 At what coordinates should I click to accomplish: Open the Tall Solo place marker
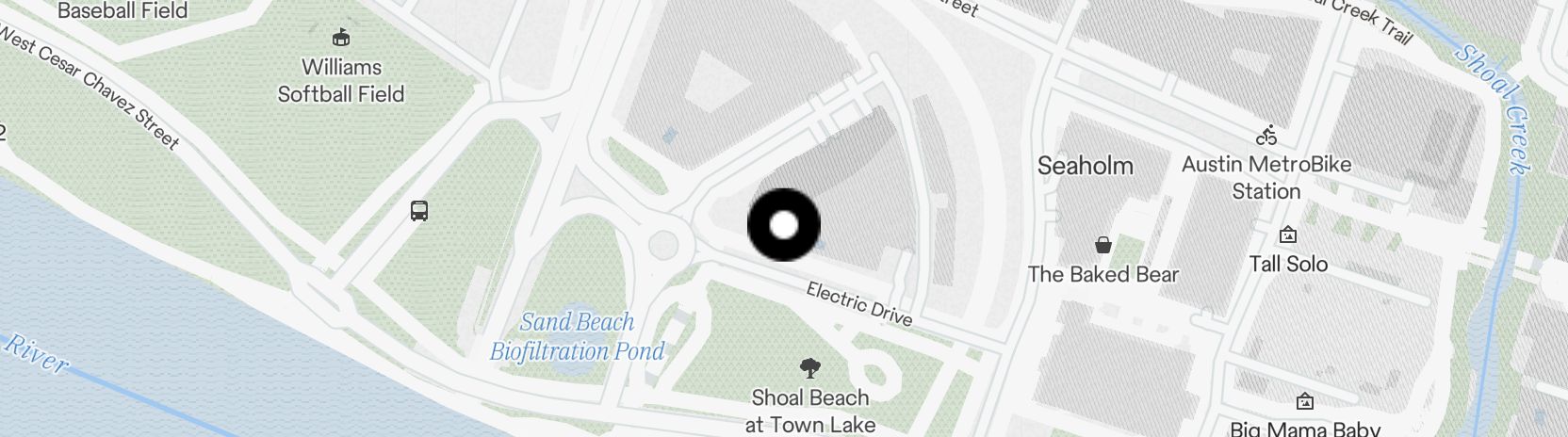coord(1287,235)
